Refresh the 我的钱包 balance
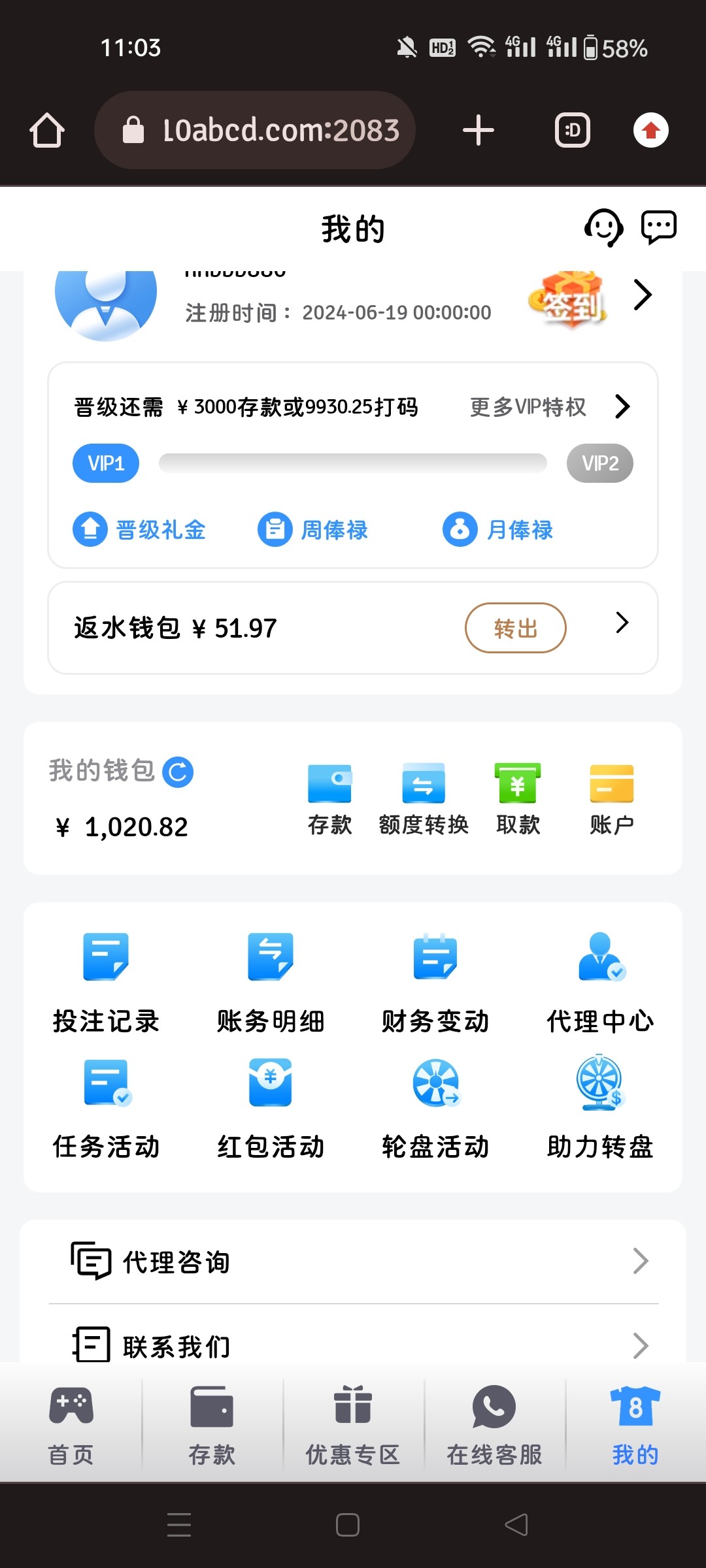Viewport: 706px width, 1568px height. (178, 772)
